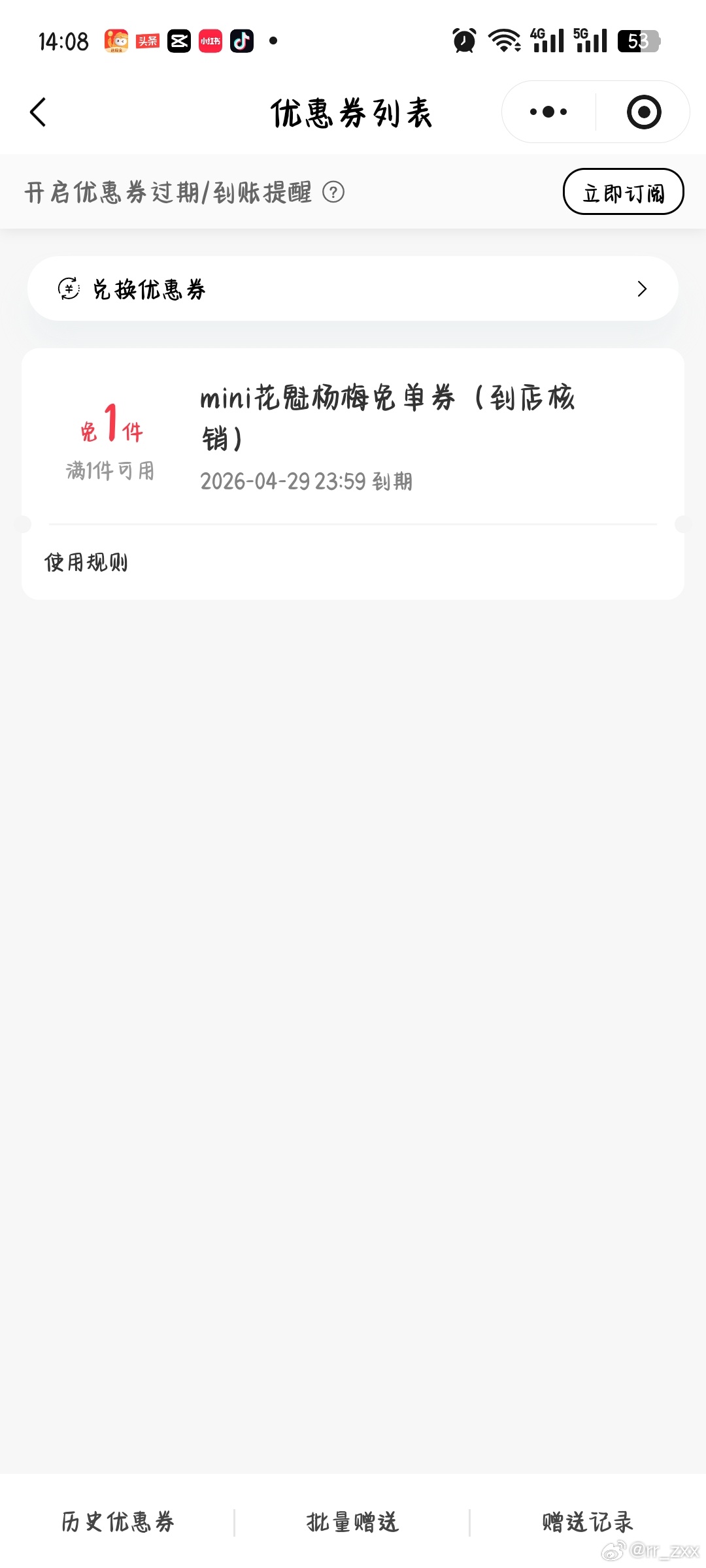
Task: Close the mini program with the circle button
Action: pyautogui.click(x=643, y=112)
